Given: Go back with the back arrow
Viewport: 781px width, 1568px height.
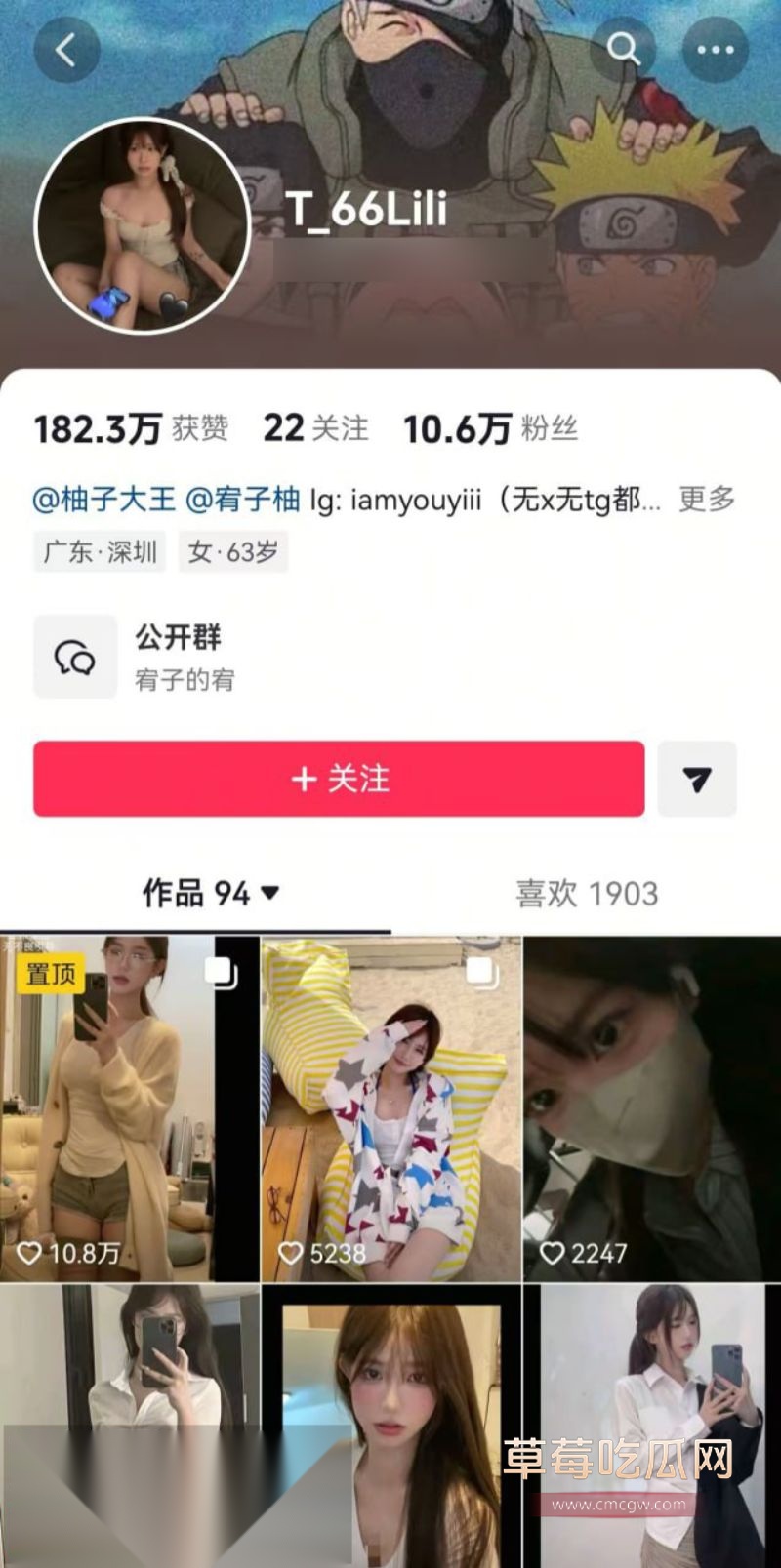Looking at the screenshot, I should 66,48.
